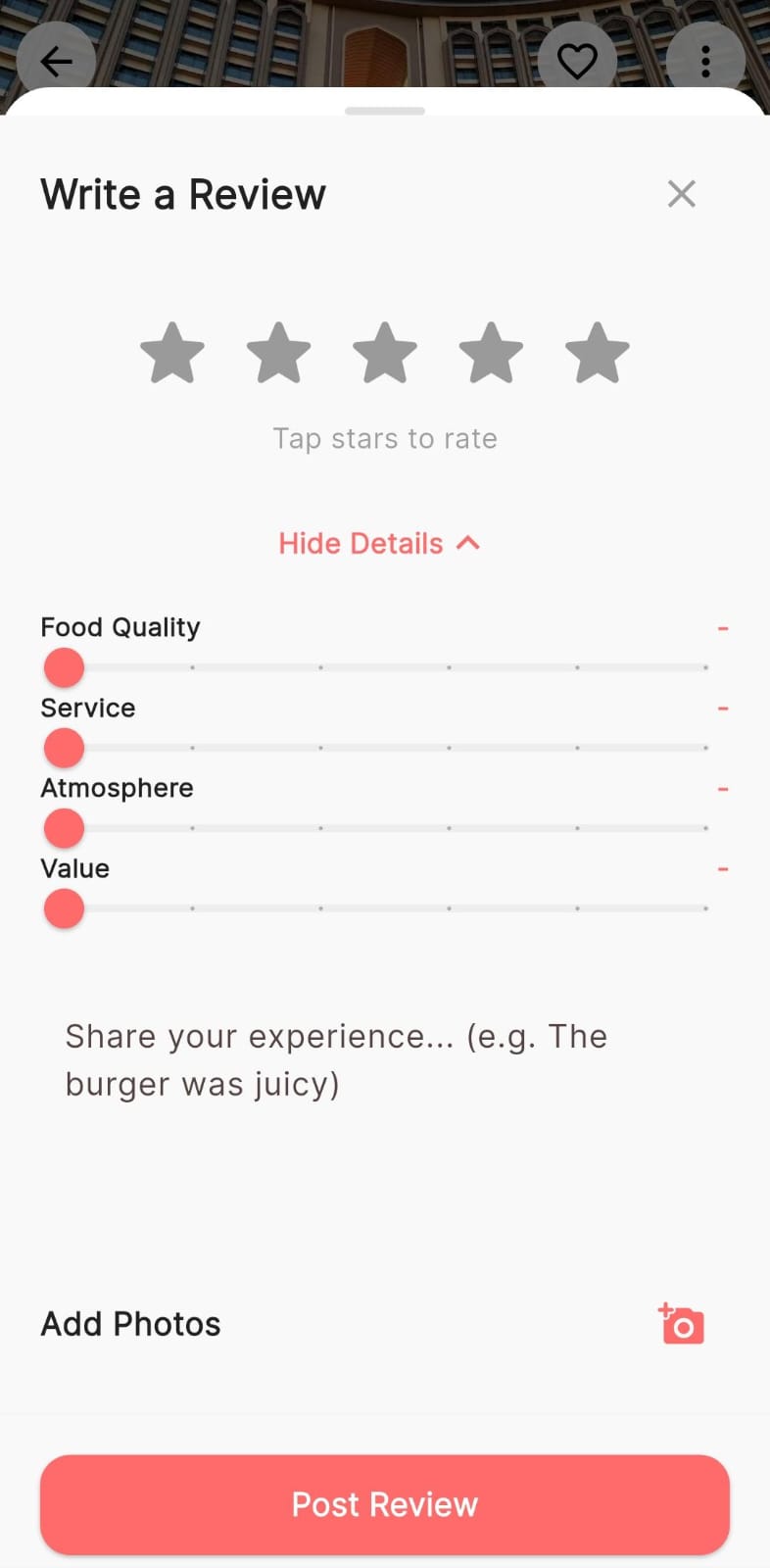Open the three-dot overflow menu

705,61
